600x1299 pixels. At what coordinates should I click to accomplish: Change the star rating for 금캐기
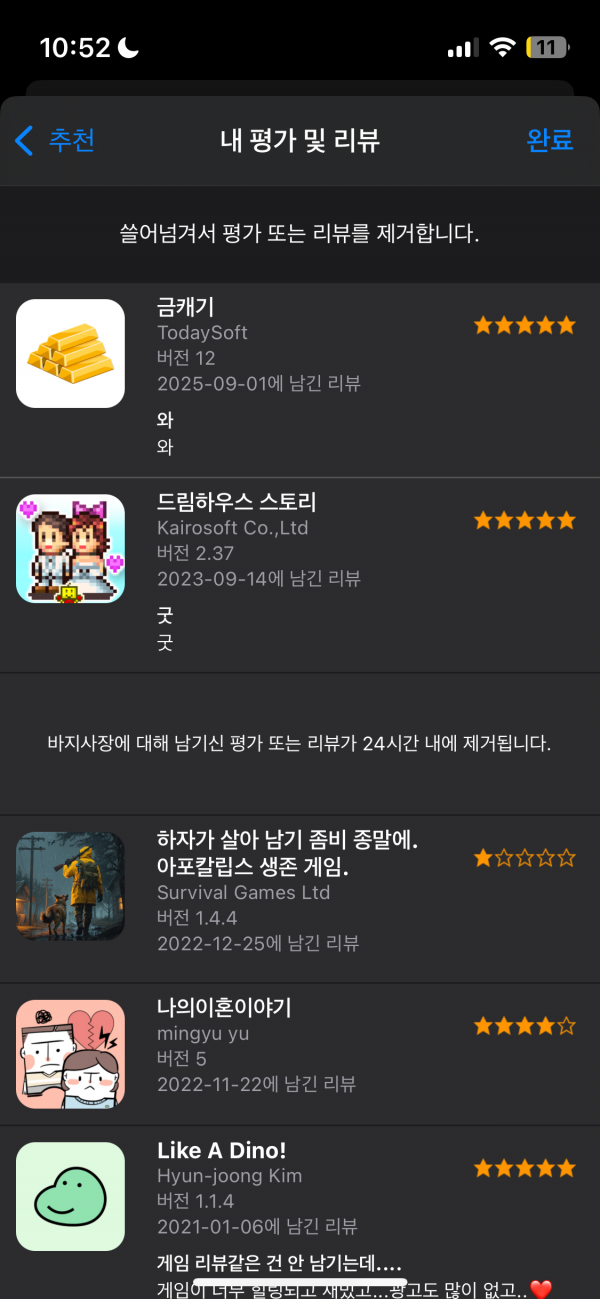click(525, 325)
